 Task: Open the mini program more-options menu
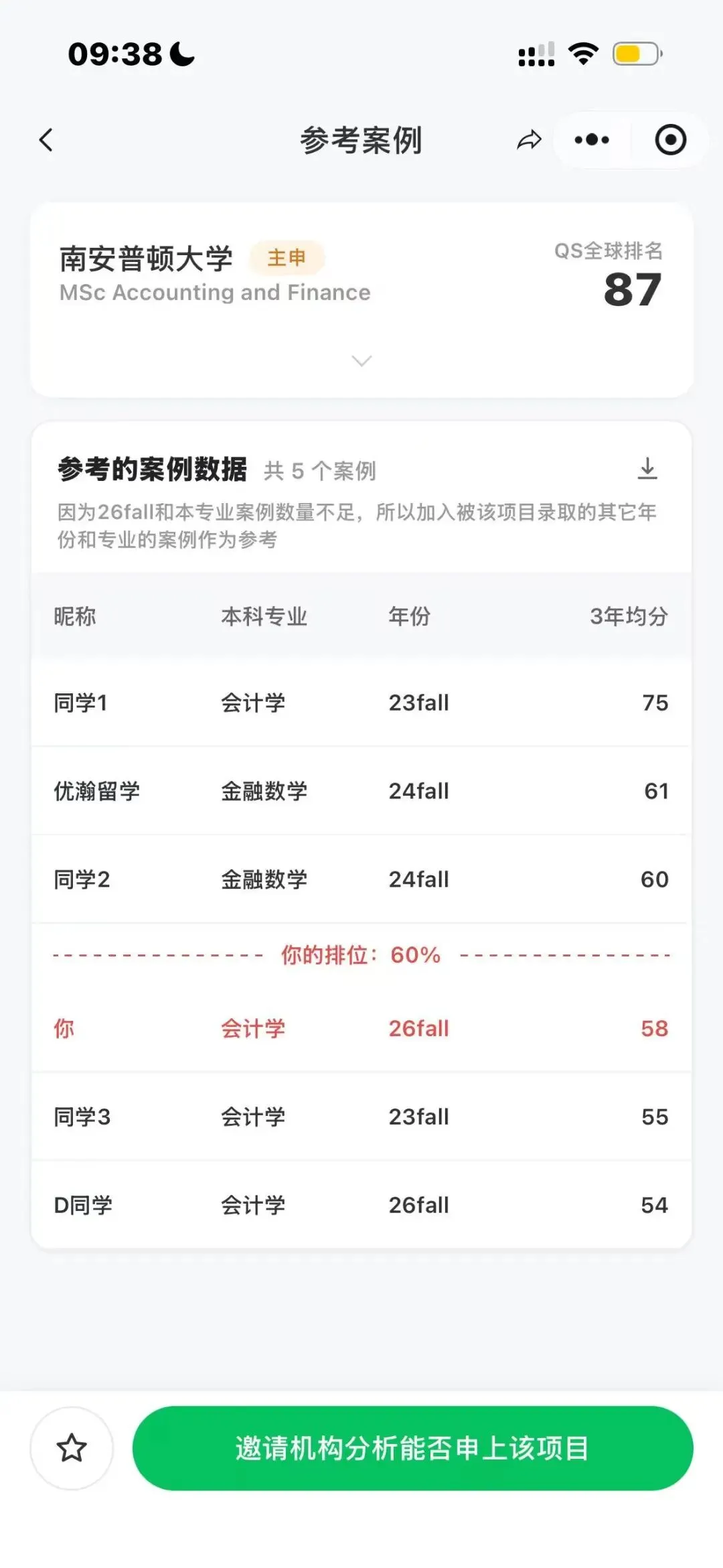pos(592,140)
